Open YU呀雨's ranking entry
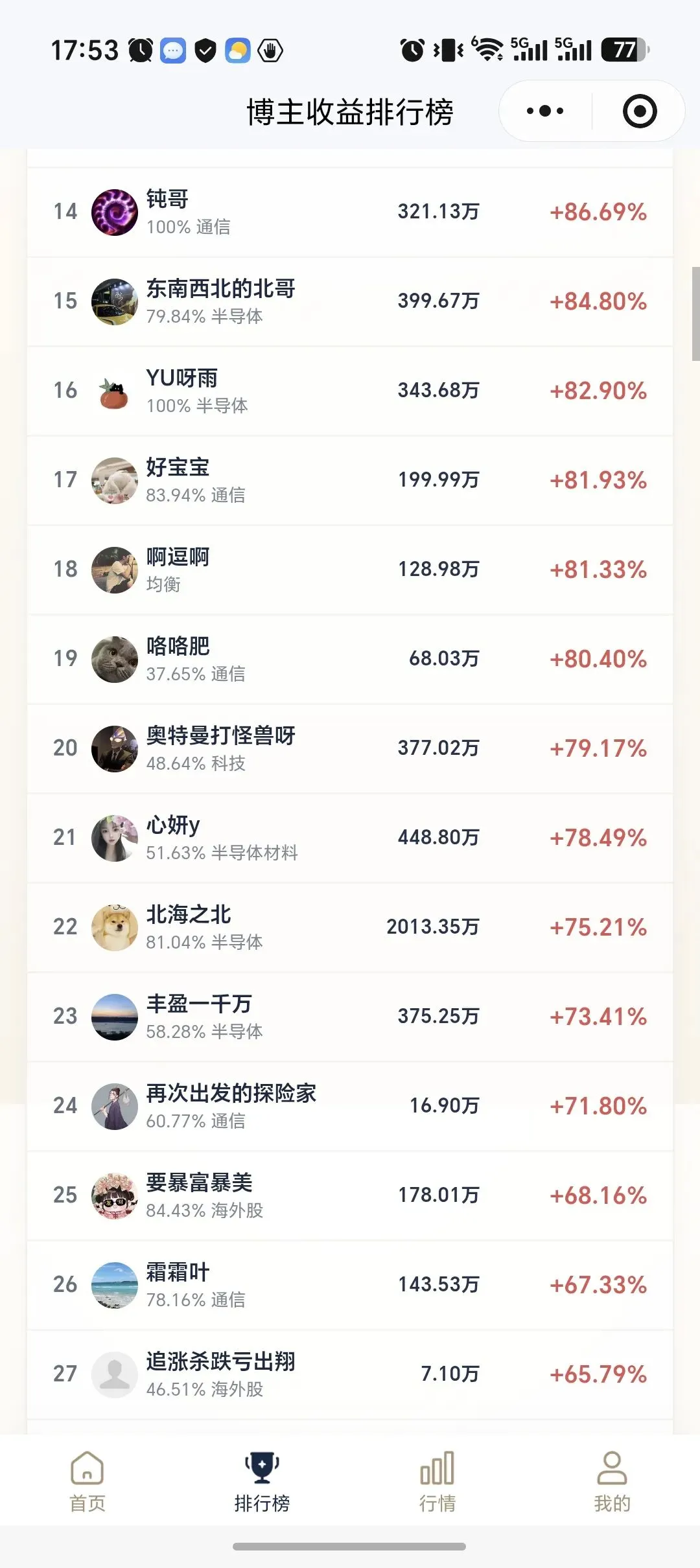This screenshot has height=1568, width=700. point(350,391)
